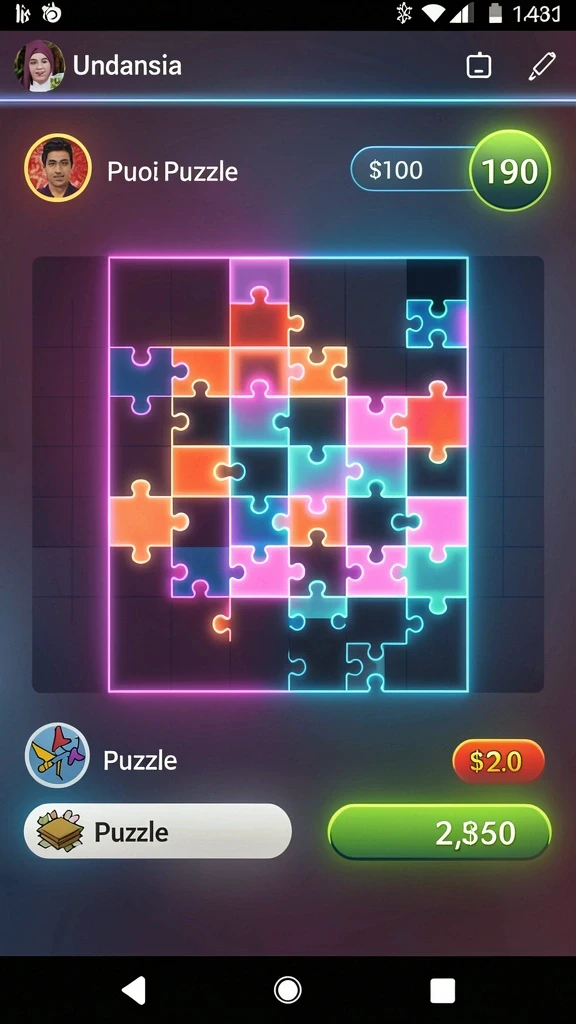Image resolution: width=576 pixels, height=1024 pixels.
Task: Tap the green 2,350 button
Action: coord(440,832)
